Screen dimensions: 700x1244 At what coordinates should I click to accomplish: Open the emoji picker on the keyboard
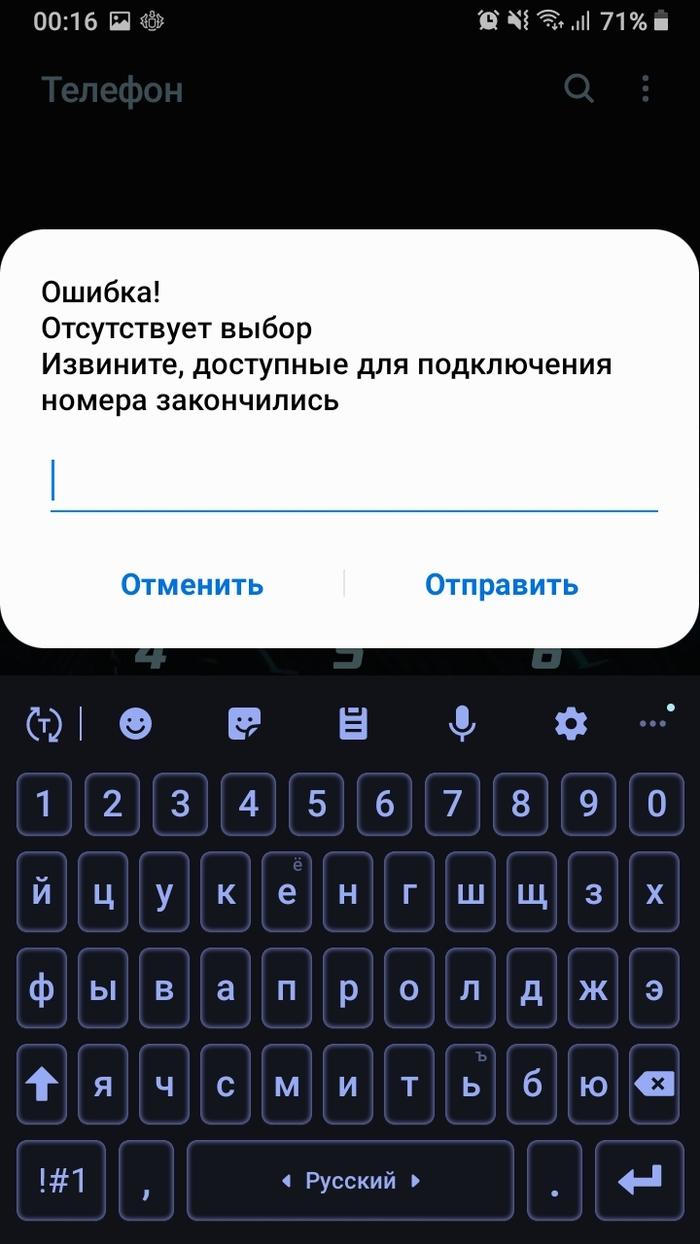[x=136, y=722]
